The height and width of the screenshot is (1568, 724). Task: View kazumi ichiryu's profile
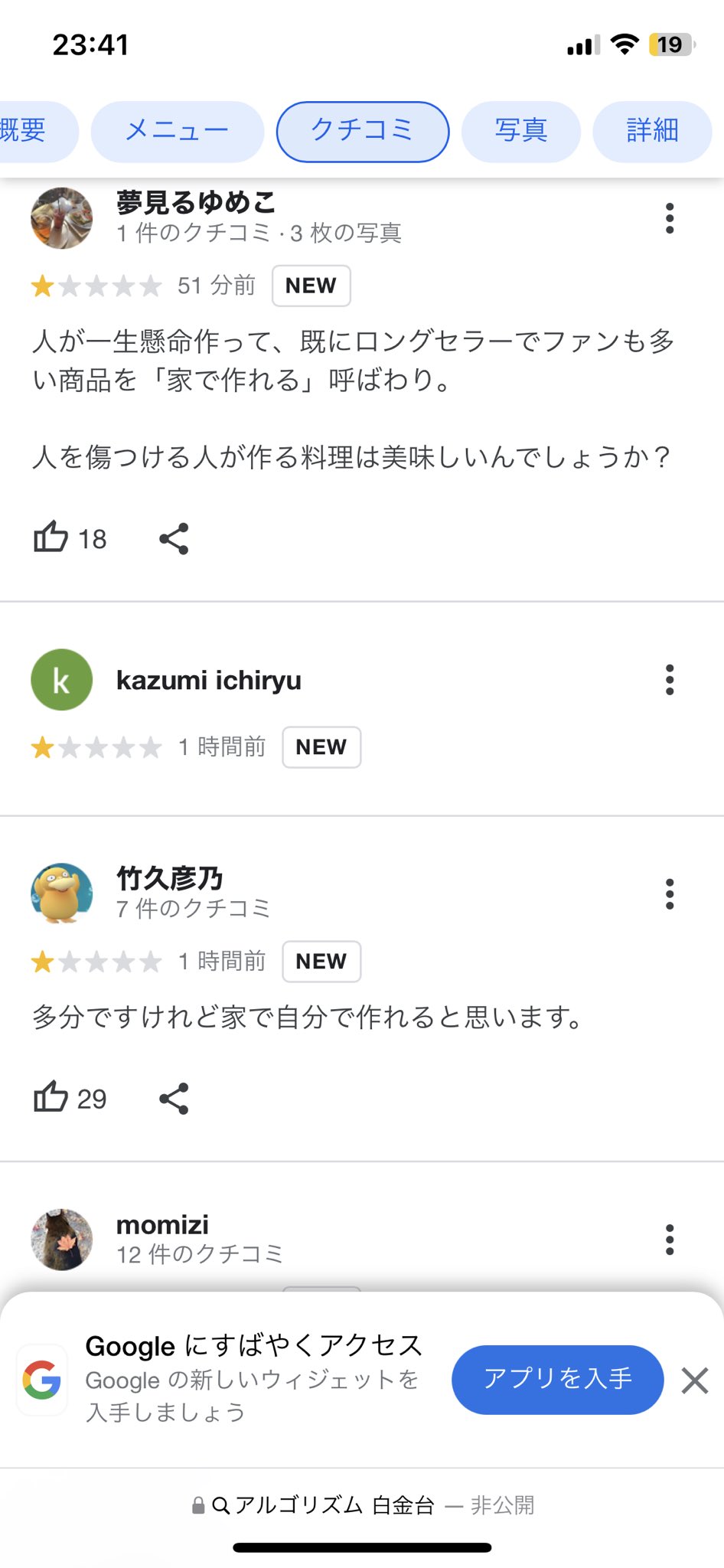click(208, 680)
